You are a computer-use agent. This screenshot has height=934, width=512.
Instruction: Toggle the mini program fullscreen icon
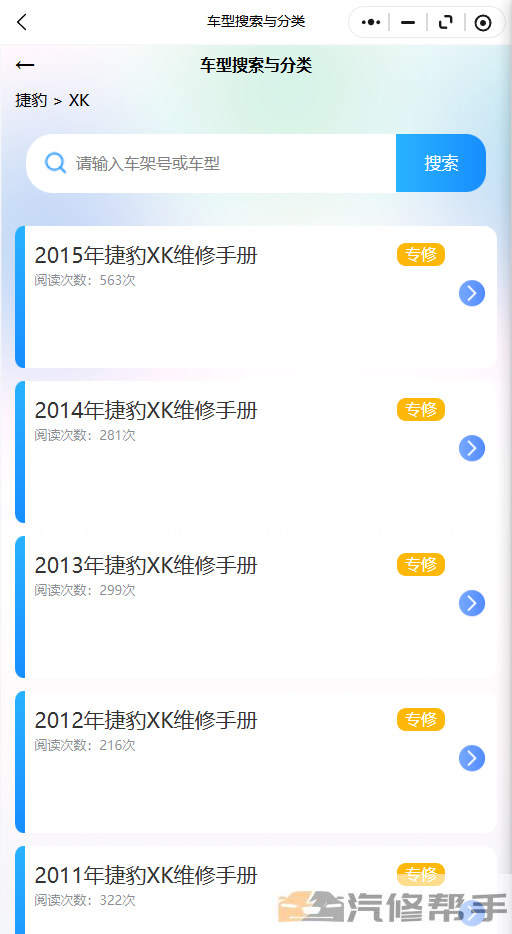(x=445, y=23)
